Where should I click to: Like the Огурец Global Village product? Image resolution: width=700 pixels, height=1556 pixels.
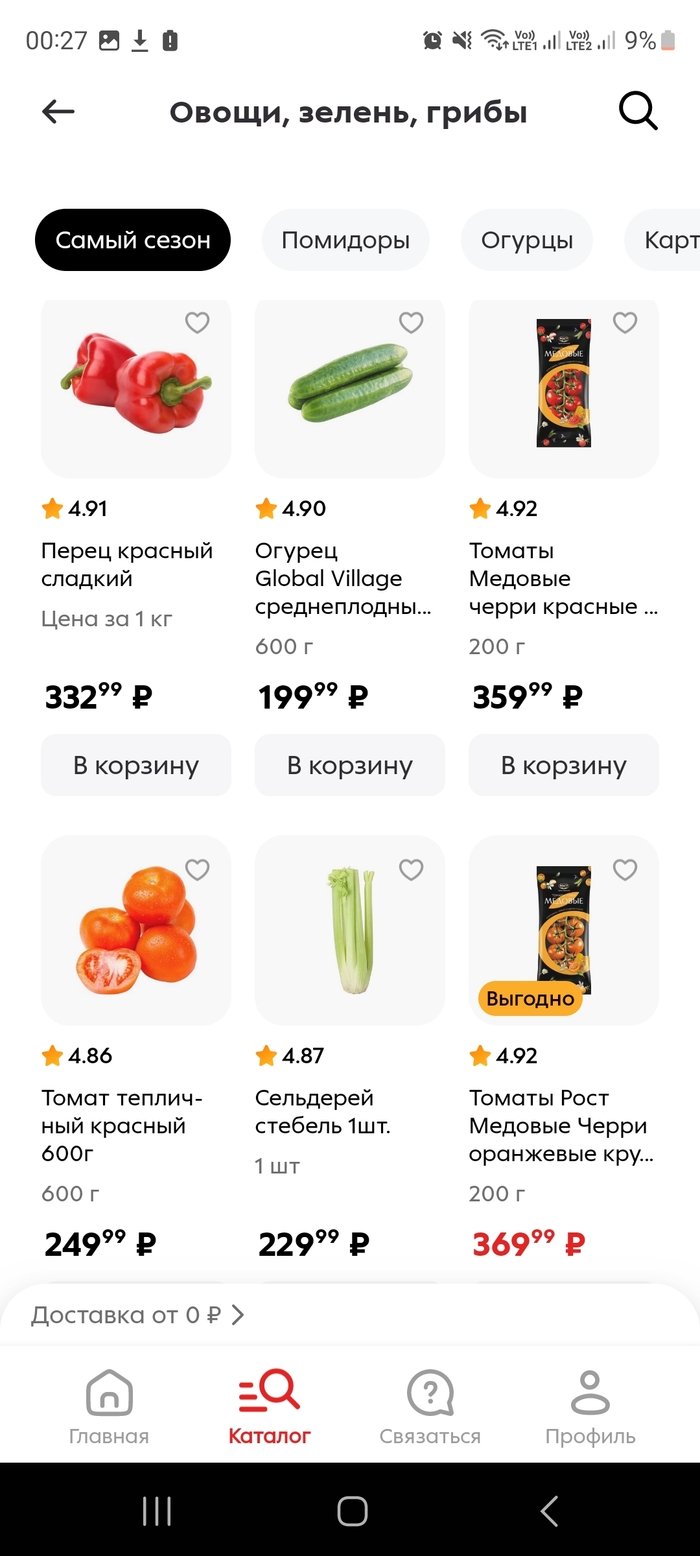point(411,323)
